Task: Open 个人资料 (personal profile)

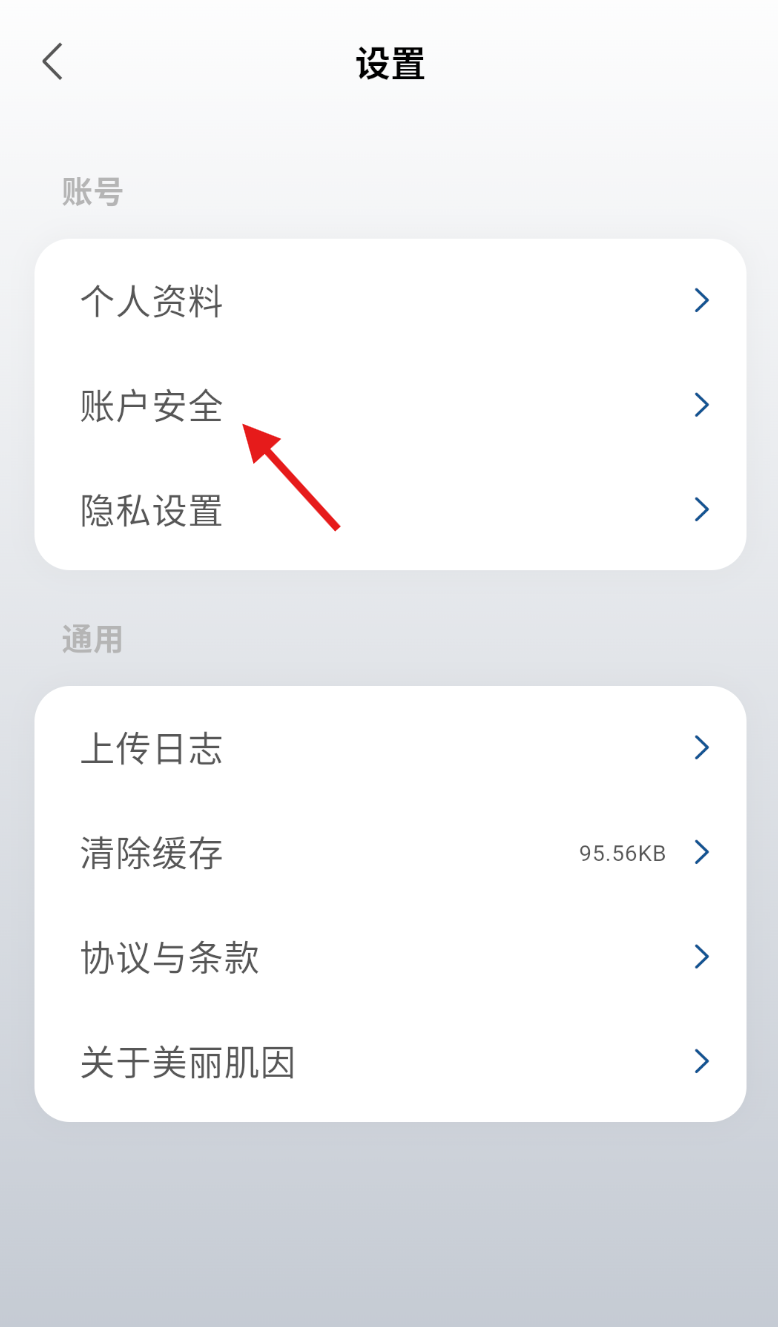Action: point(390,301)
